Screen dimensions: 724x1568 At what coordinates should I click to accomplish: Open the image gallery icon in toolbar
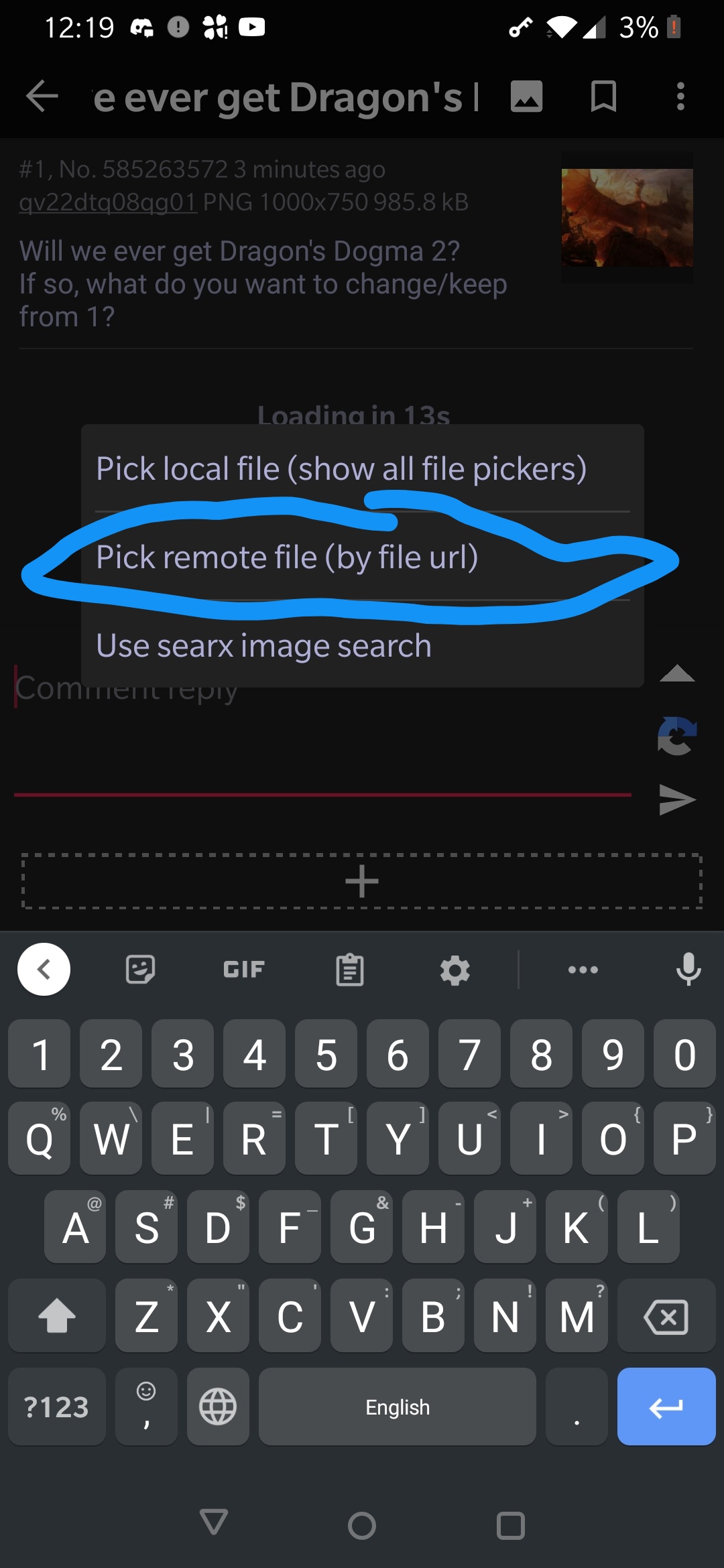coord(527,96)
